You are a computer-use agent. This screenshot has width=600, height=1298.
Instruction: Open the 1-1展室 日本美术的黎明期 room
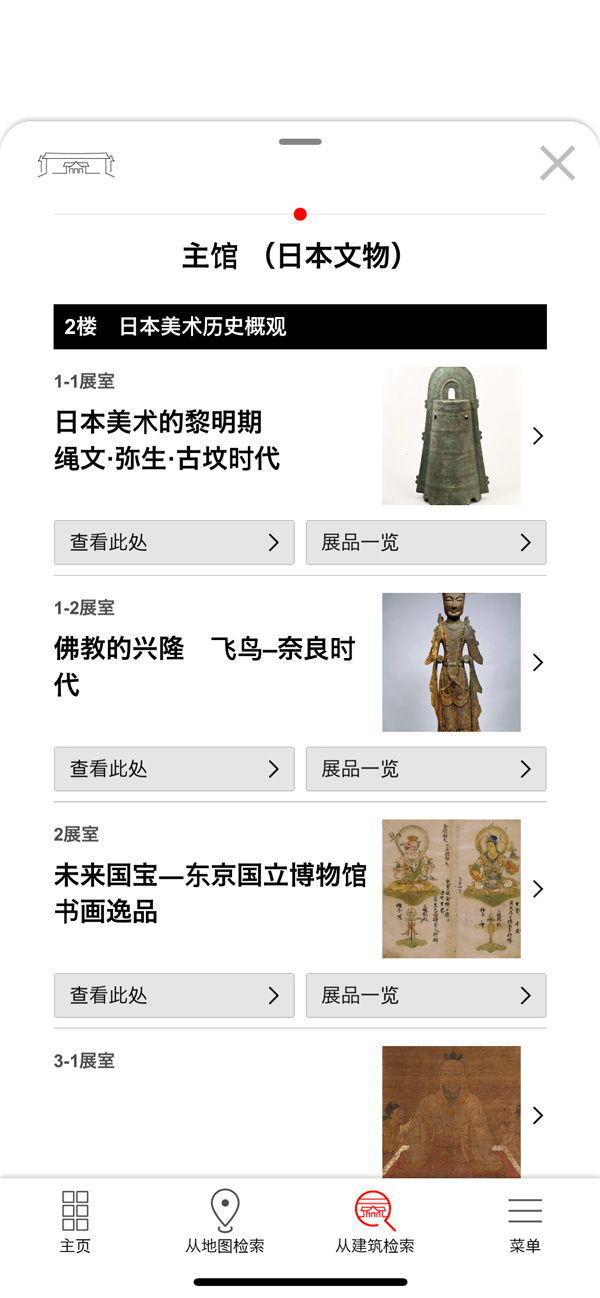[300, 437]
